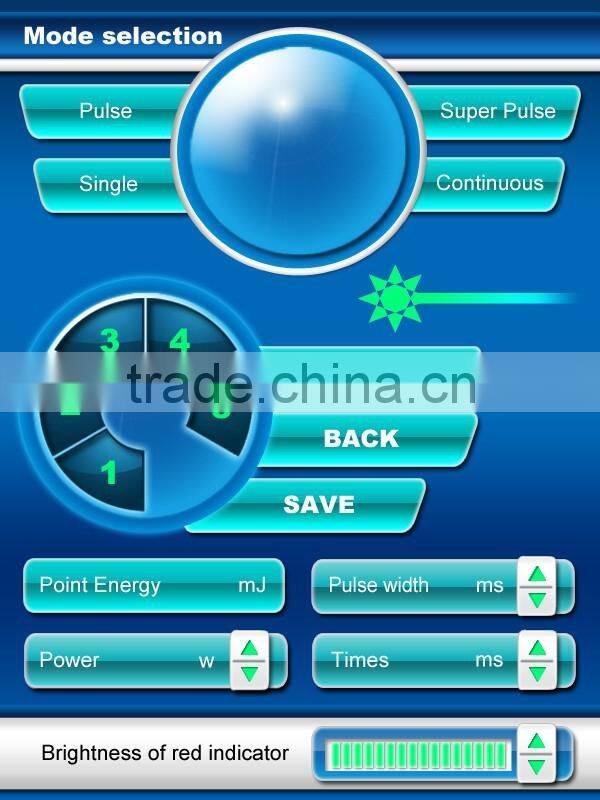The image size is (600, 800).
Task: Lower brightness of the red indicator
Action: pos(536,767)
